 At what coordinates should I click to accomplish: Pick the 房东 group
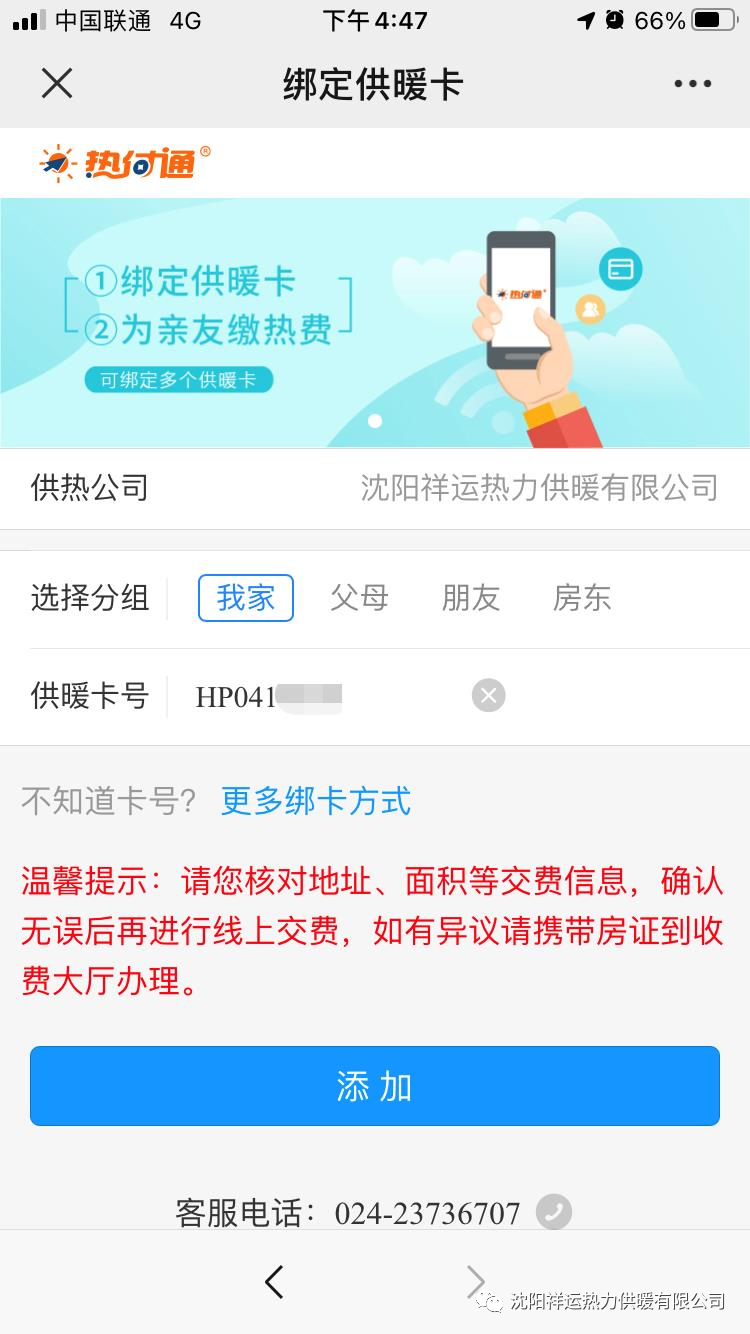tap(581, 598)
